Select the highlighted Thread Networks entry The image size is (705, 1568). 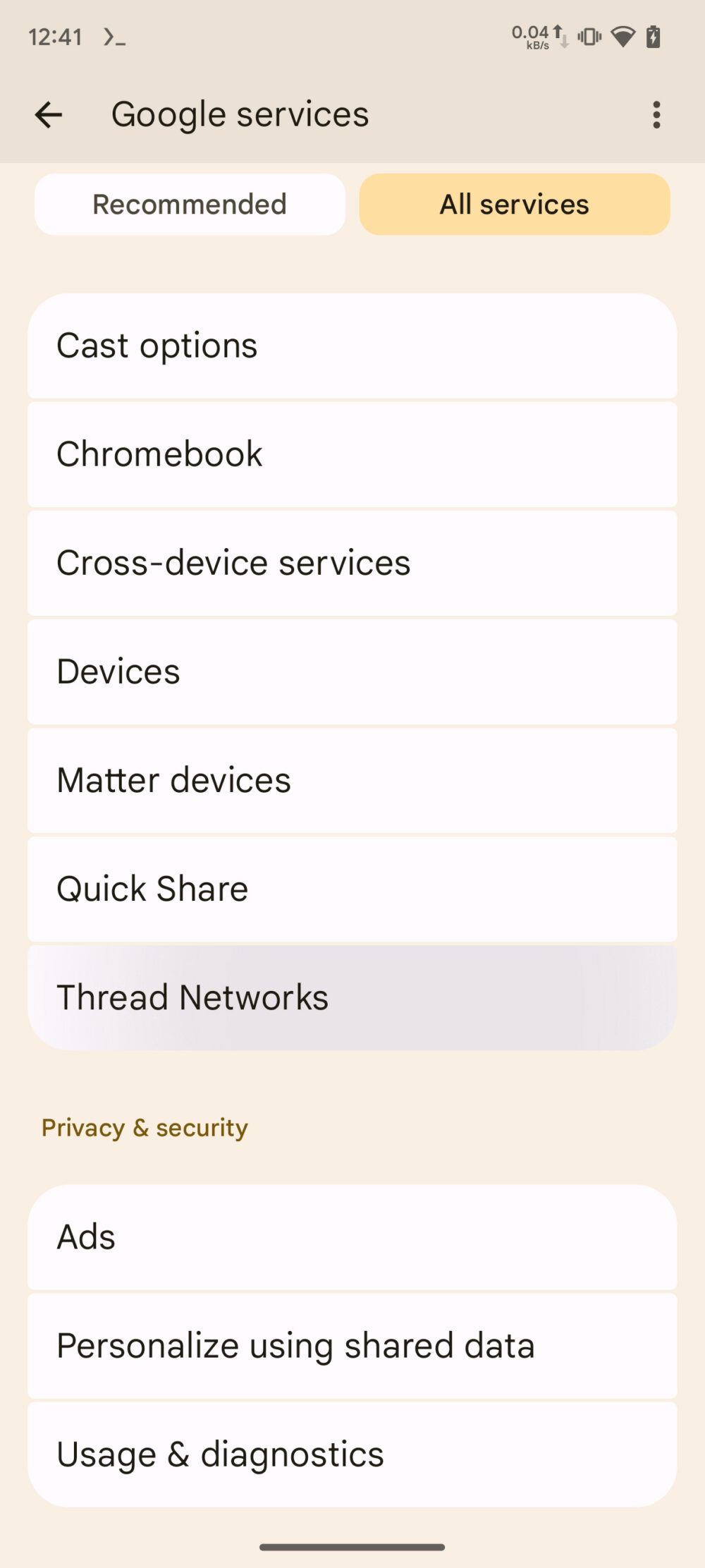(x=352, y=997)
